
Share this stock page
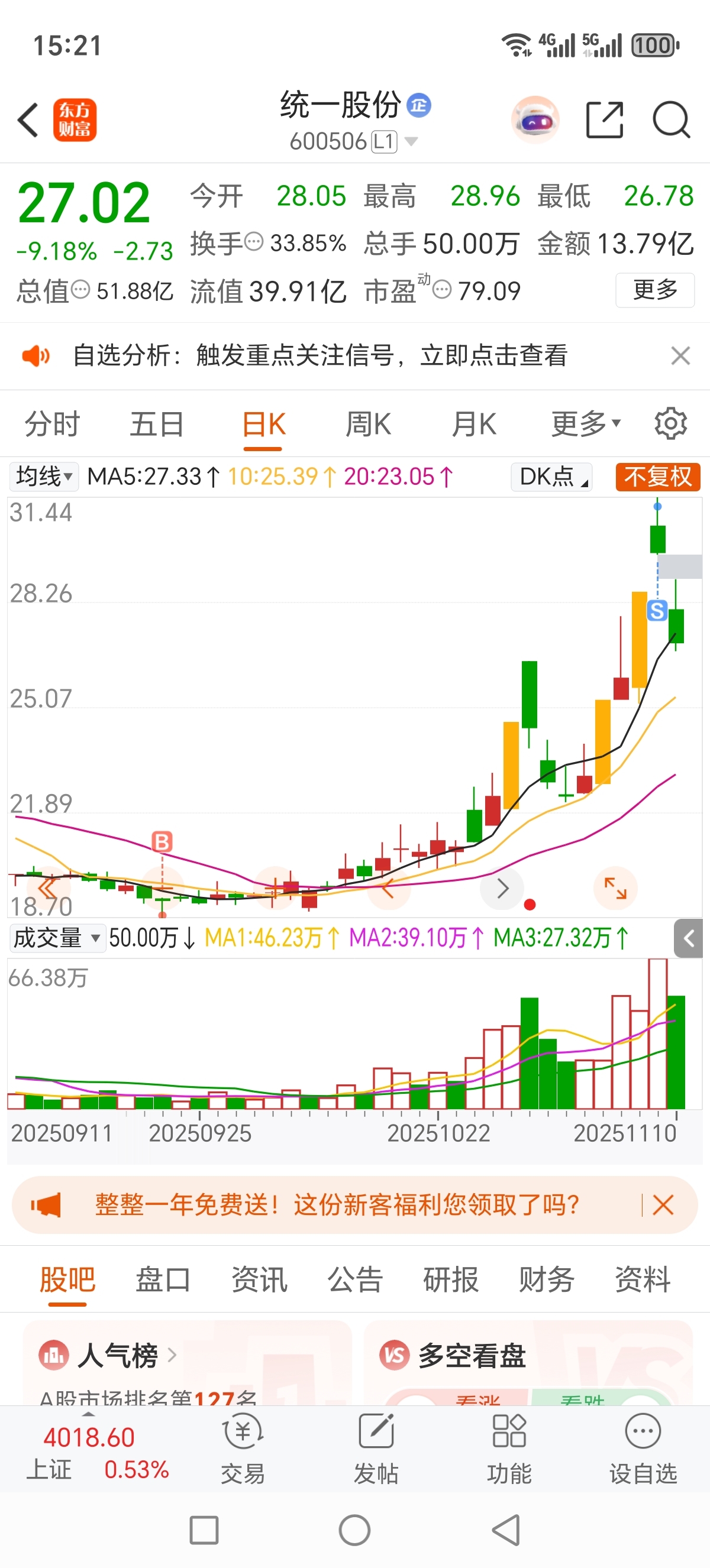604,120
